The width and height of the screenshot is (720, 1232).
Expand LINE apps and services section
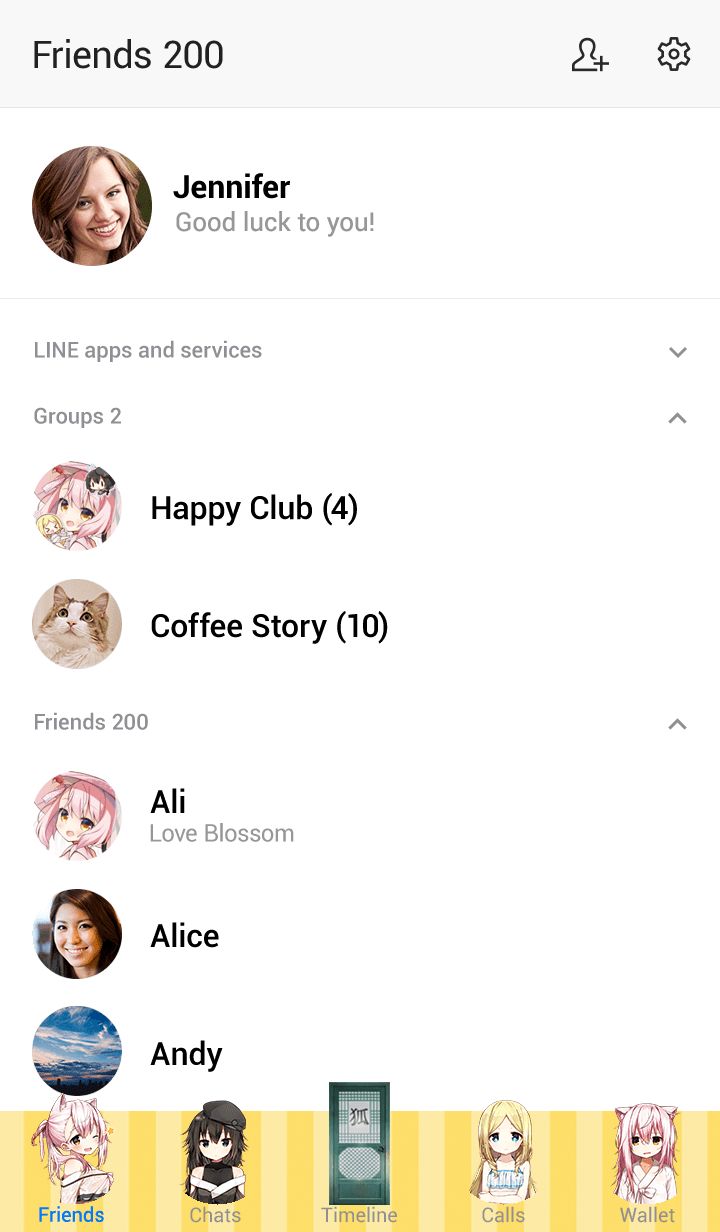360,351
